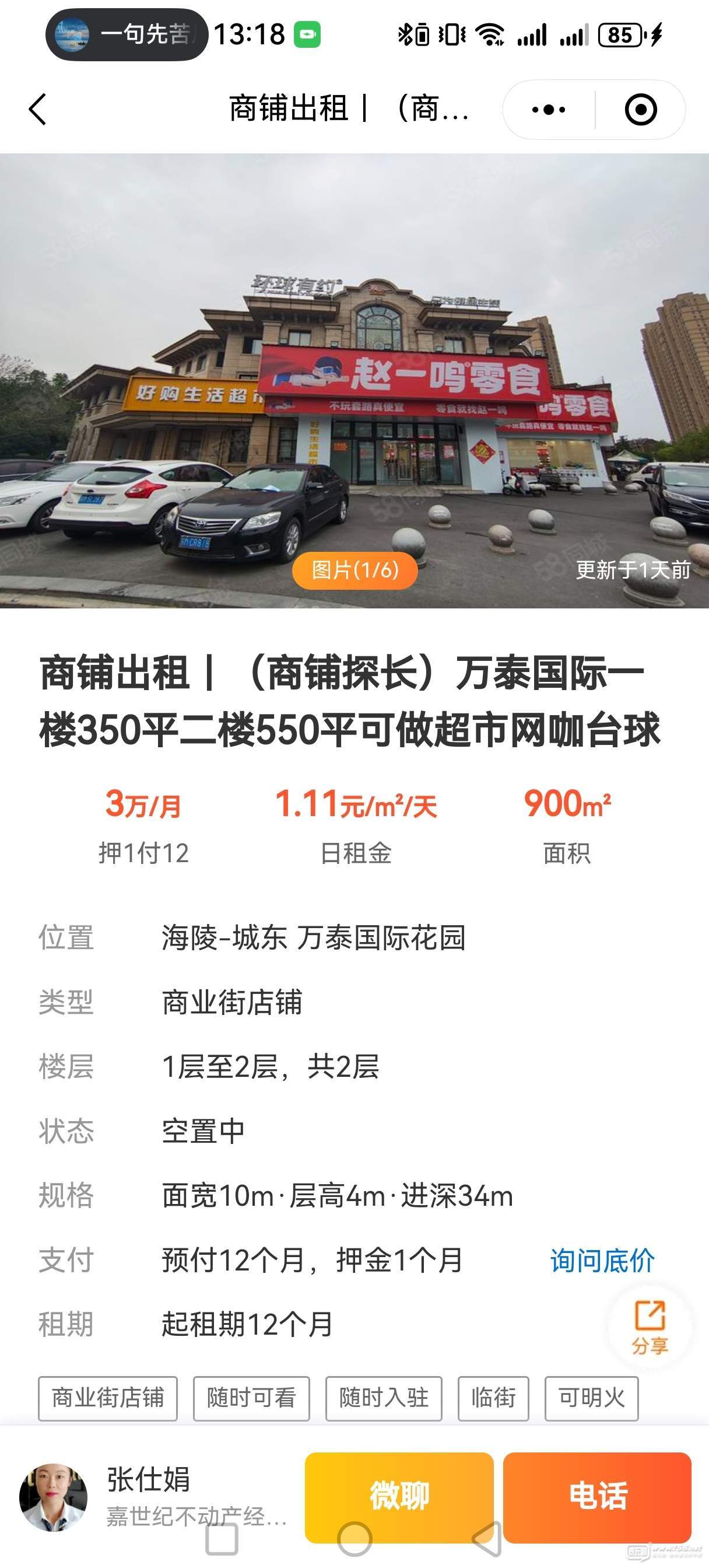Tap the 随时可看 tag
The height and width of the screenshot is (1568, 709).
pyautogui.click(x=251, y=1398)
